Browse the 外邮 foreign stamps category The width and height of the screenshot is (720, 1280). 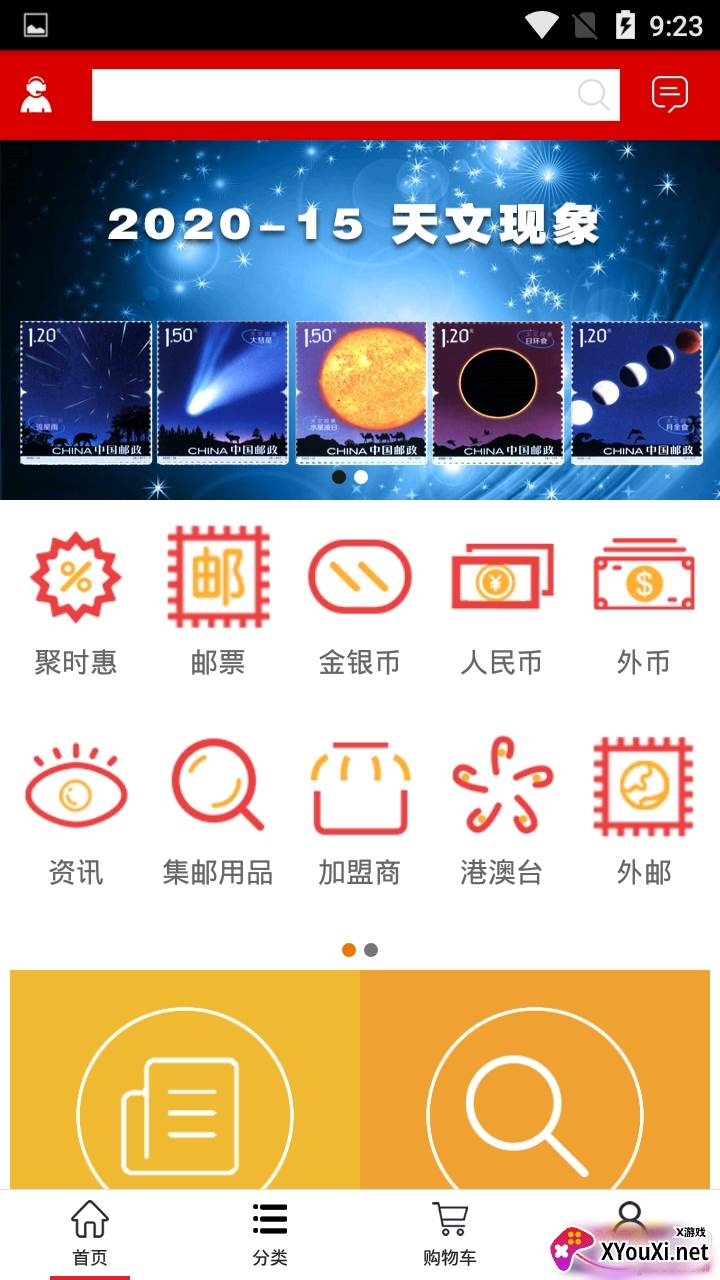click(x=644, y=812)
